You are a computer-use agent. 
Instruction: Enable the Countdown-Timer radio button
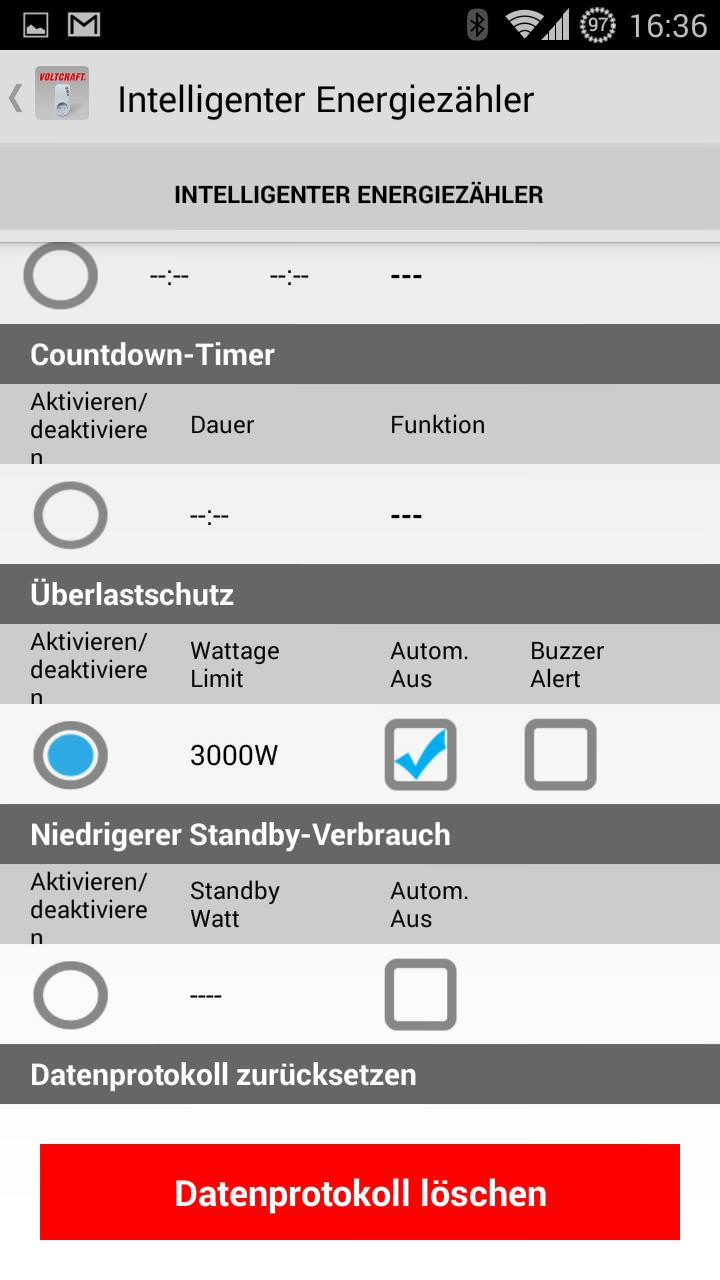click(70, 515)
